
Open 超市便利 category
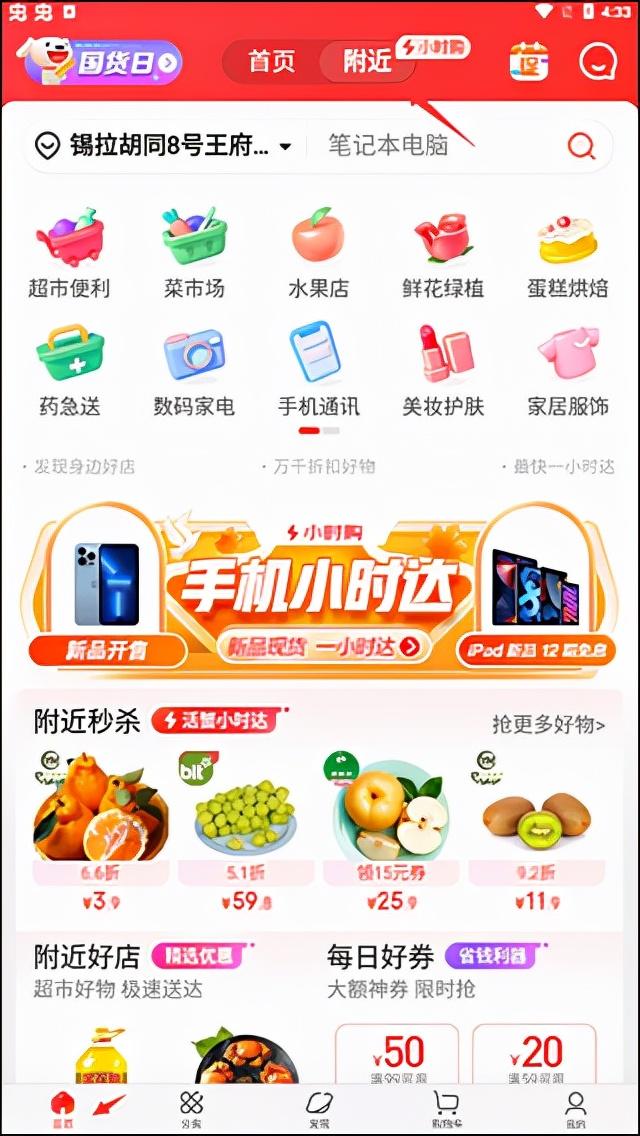point(69,254)
